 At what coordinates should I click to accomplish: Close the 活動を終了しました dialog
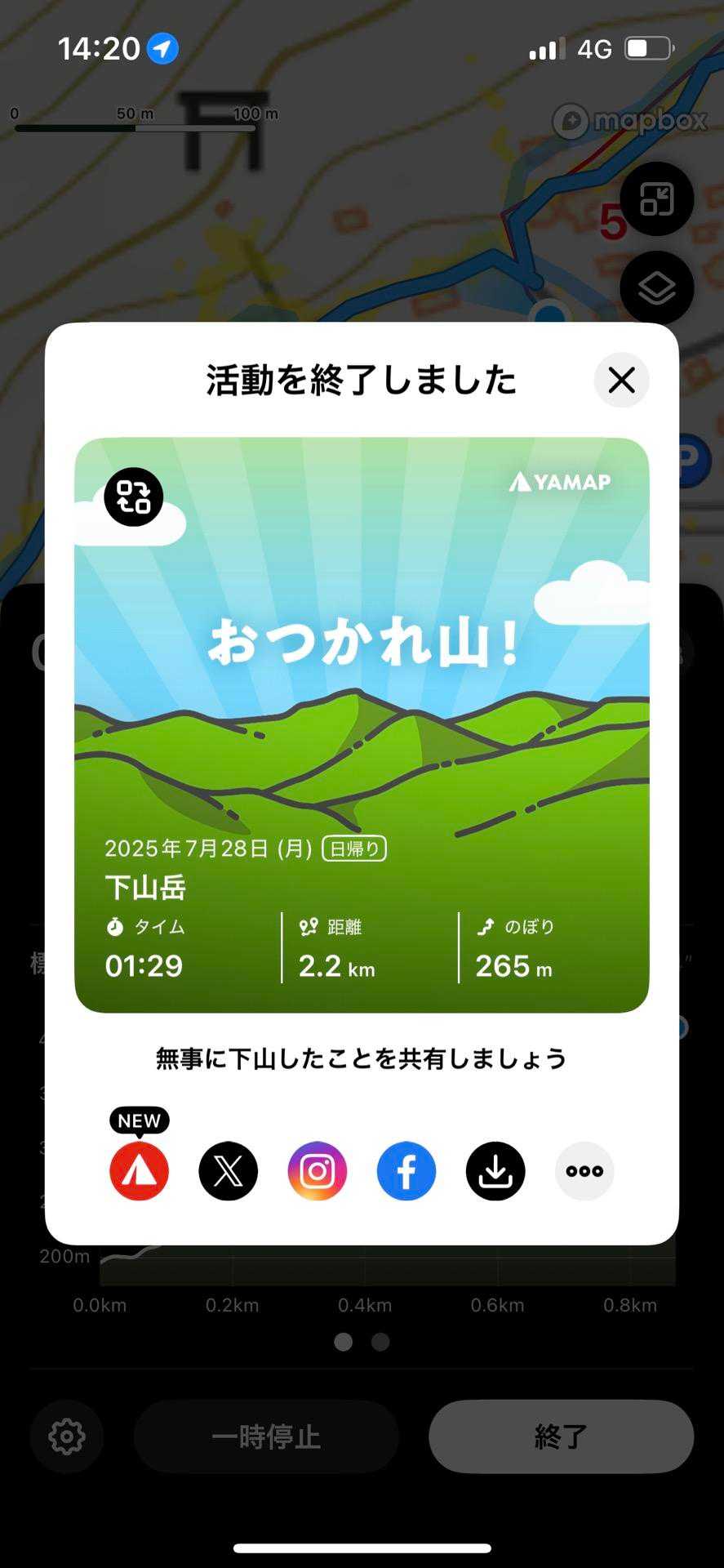(x=621, y=380)
